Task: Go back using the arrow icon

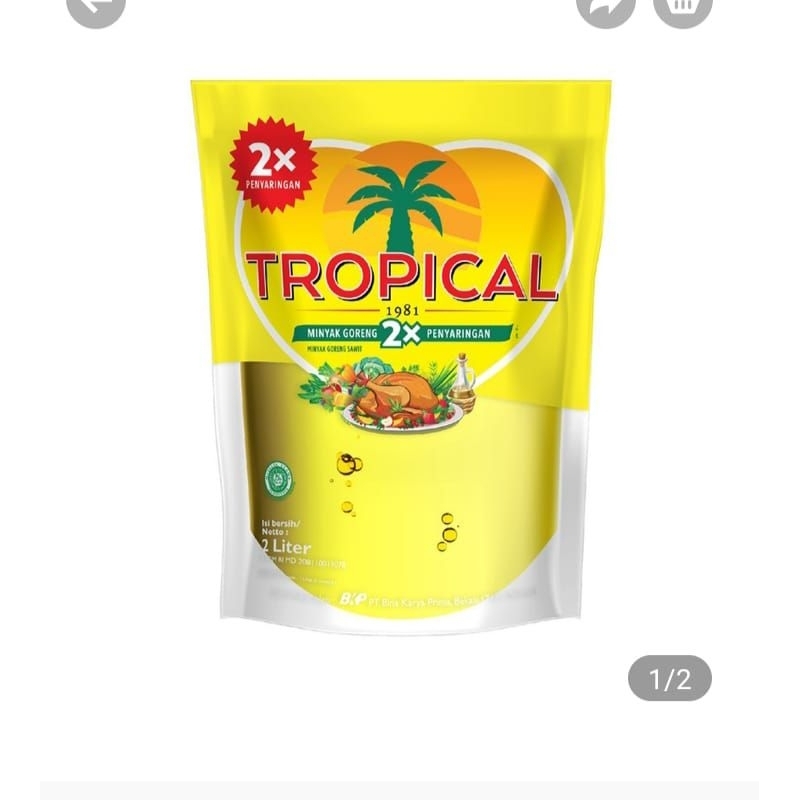Action: click(96, 6)
